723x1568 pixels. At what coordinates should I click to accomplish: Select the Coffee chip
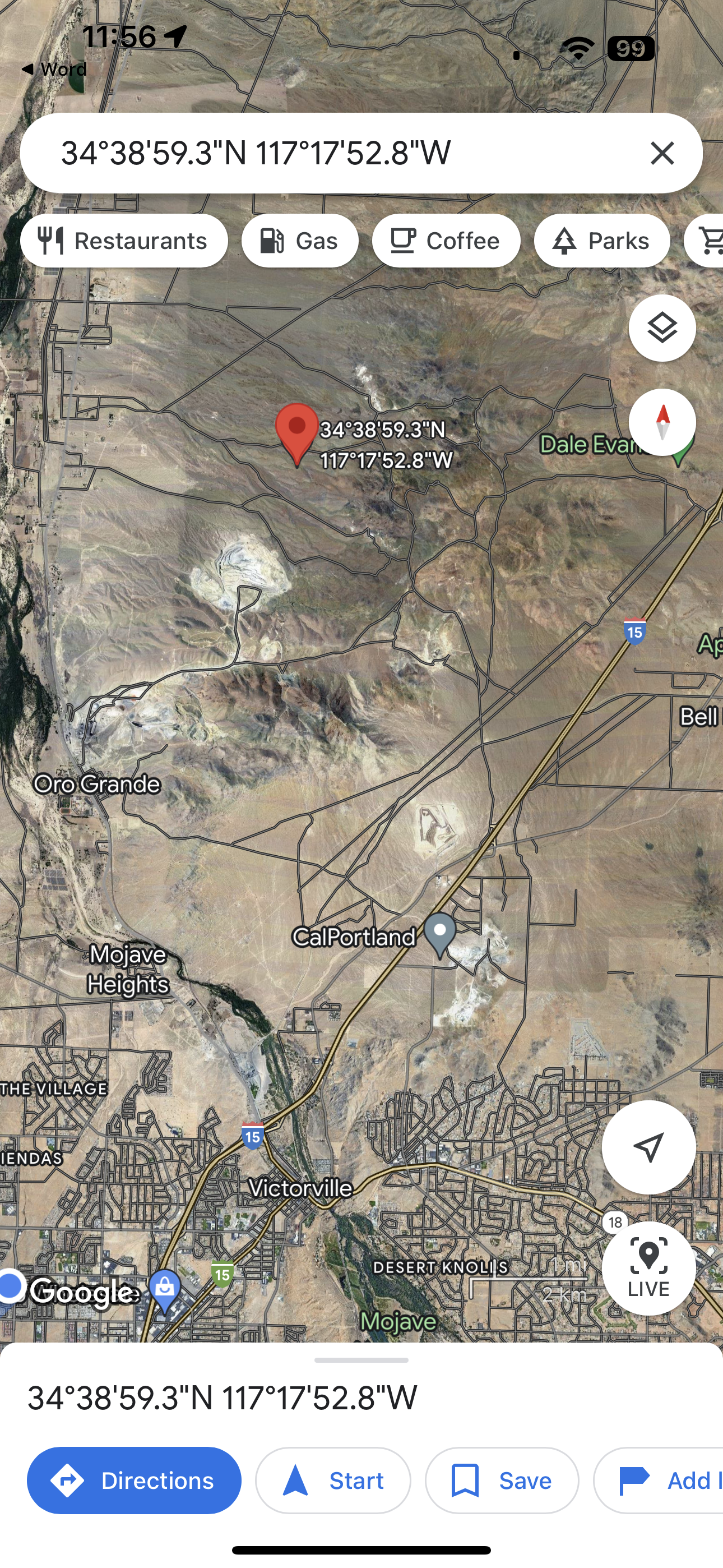[x=446, y=241]
